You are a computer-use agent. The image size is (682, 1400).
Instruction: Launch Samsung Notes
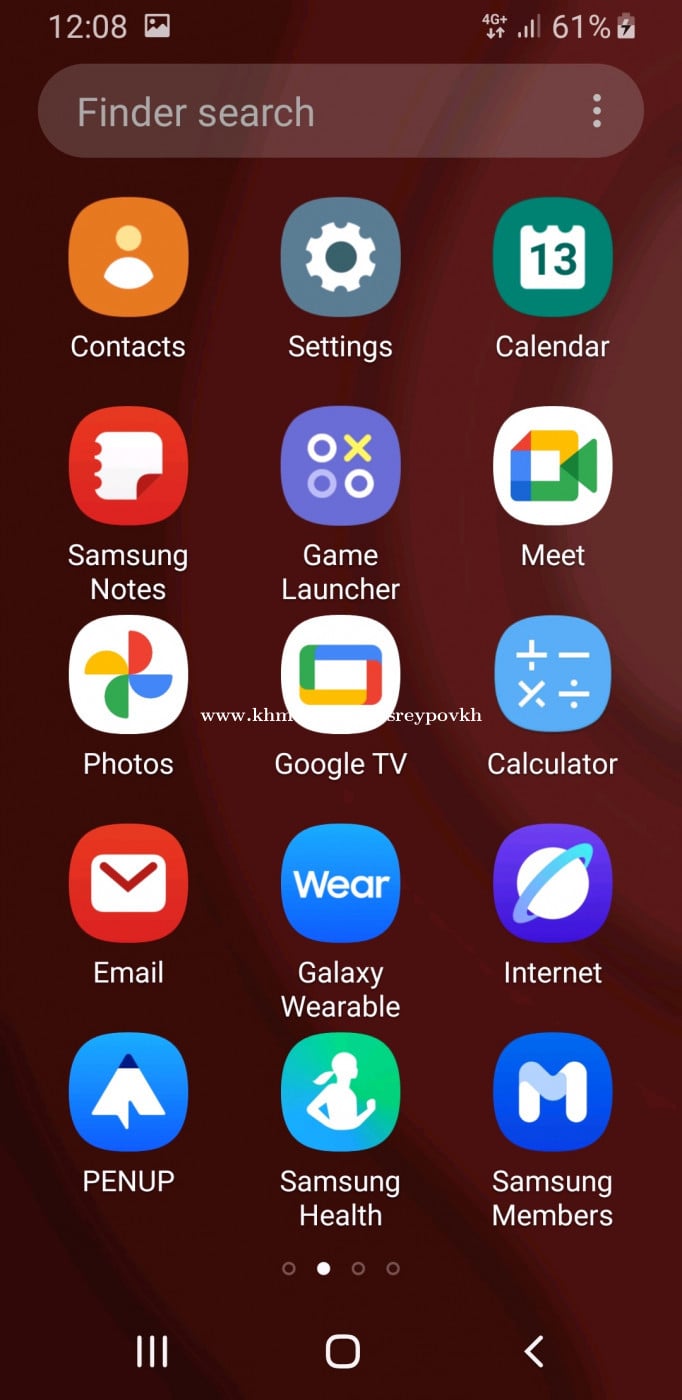(128, 466)
